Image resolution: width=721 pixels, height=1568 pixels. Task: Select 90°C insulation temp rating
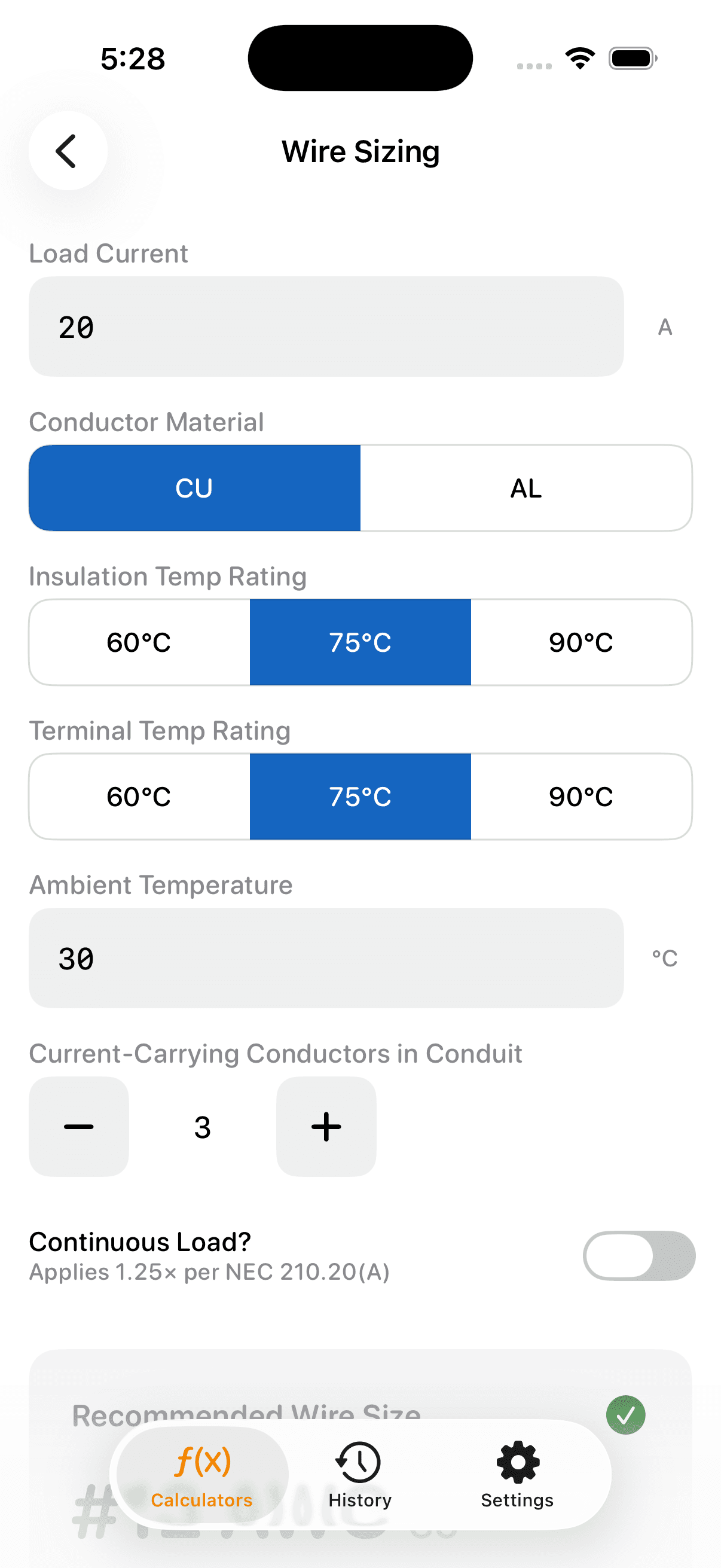581,642
